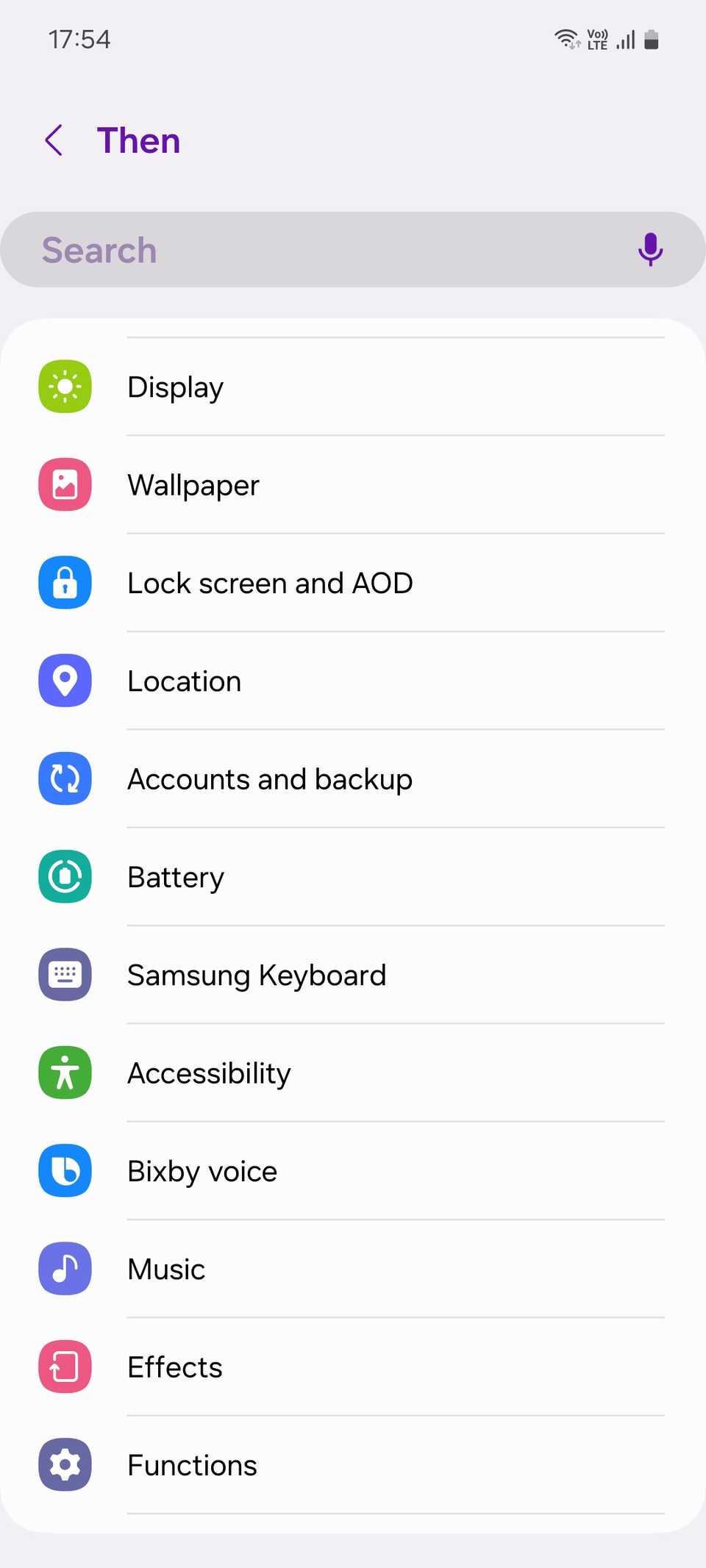Open the Functions gear icon
The height and width of the screenshot is (1568, 706).
click(x=65, y=1464)
